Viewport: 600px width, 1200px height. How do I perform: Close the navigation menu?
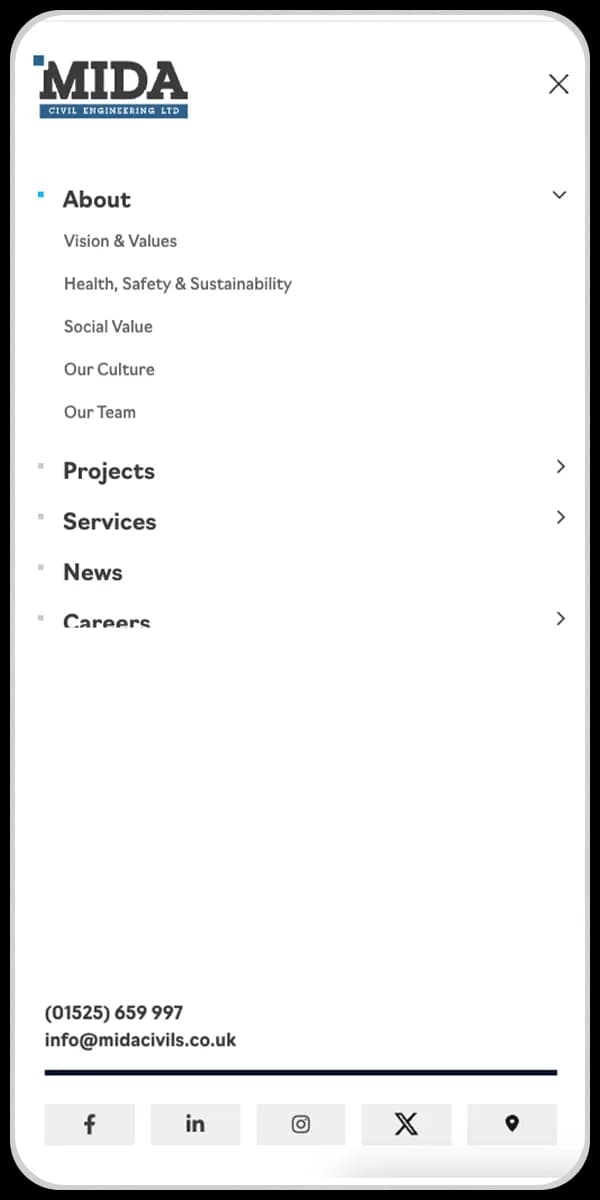[558, 84]
